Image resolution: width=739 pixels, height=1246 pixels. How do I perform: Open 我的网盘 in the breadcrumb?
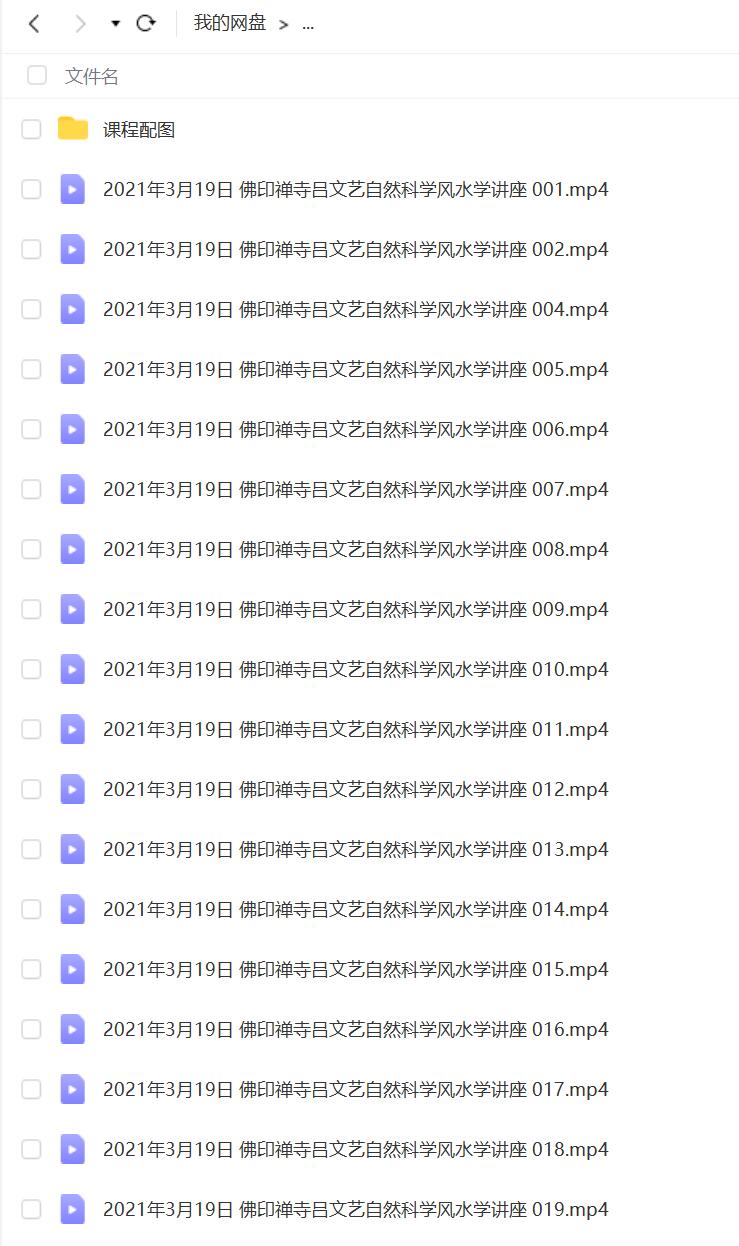point(230,24)
